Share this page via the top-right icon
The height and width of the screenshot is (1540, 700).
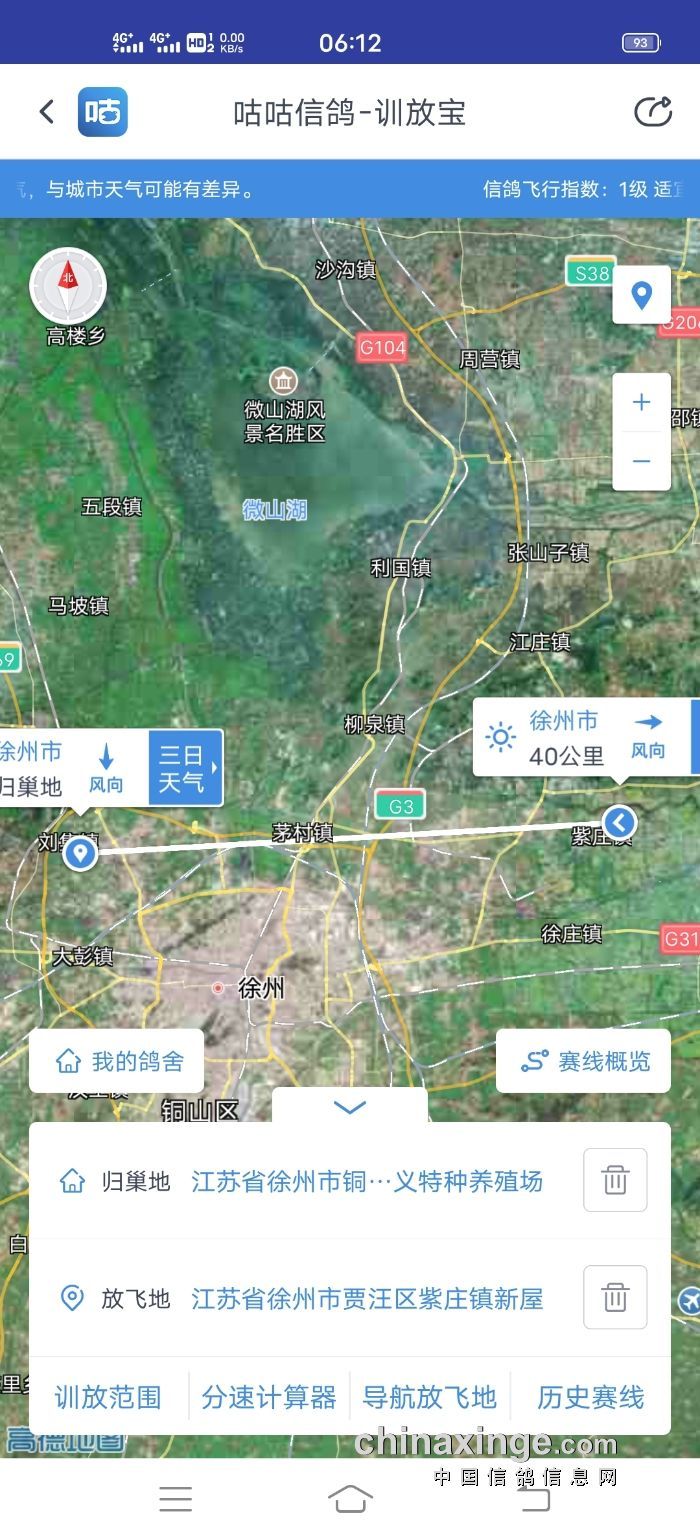coord(653,111)
